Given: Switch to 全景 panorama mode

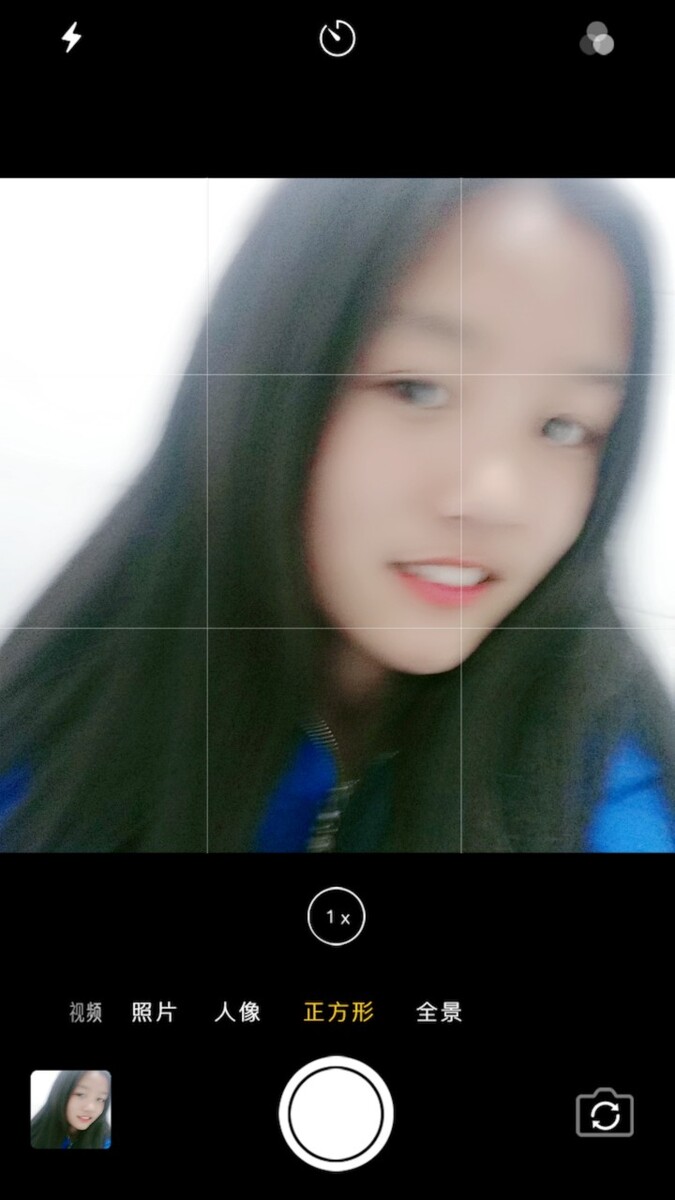Looking at the screenshot, I should (x=439, y=1012).
